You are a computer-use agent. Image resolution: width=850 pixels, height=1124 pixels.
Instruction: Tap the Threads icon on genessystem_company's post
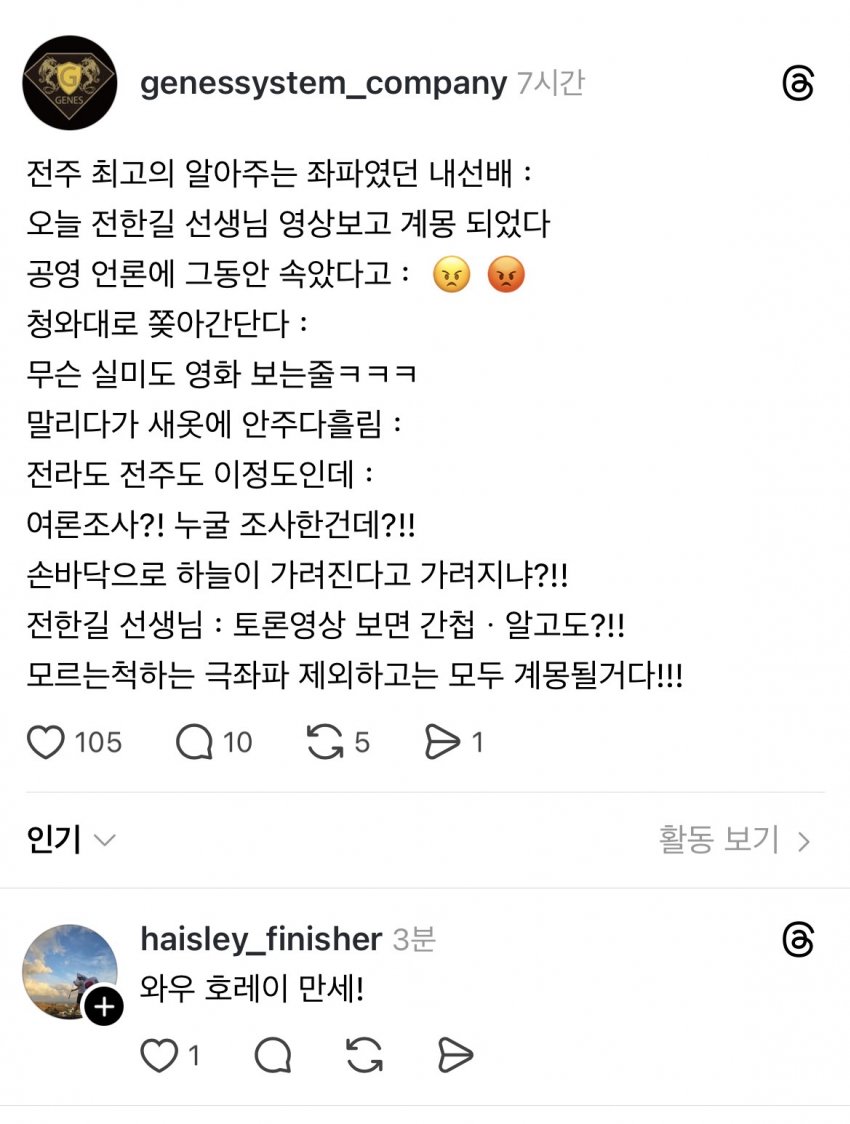point(798,85)
